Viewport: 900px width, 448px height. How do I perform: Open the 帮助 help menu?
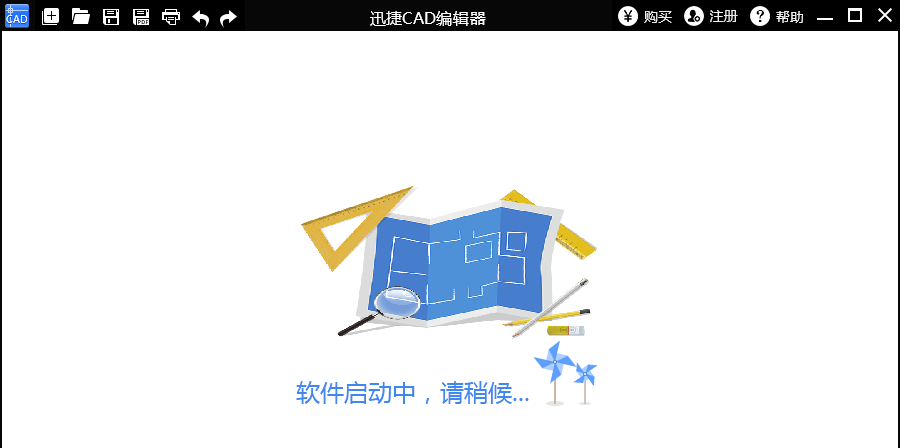click(777, 16)
